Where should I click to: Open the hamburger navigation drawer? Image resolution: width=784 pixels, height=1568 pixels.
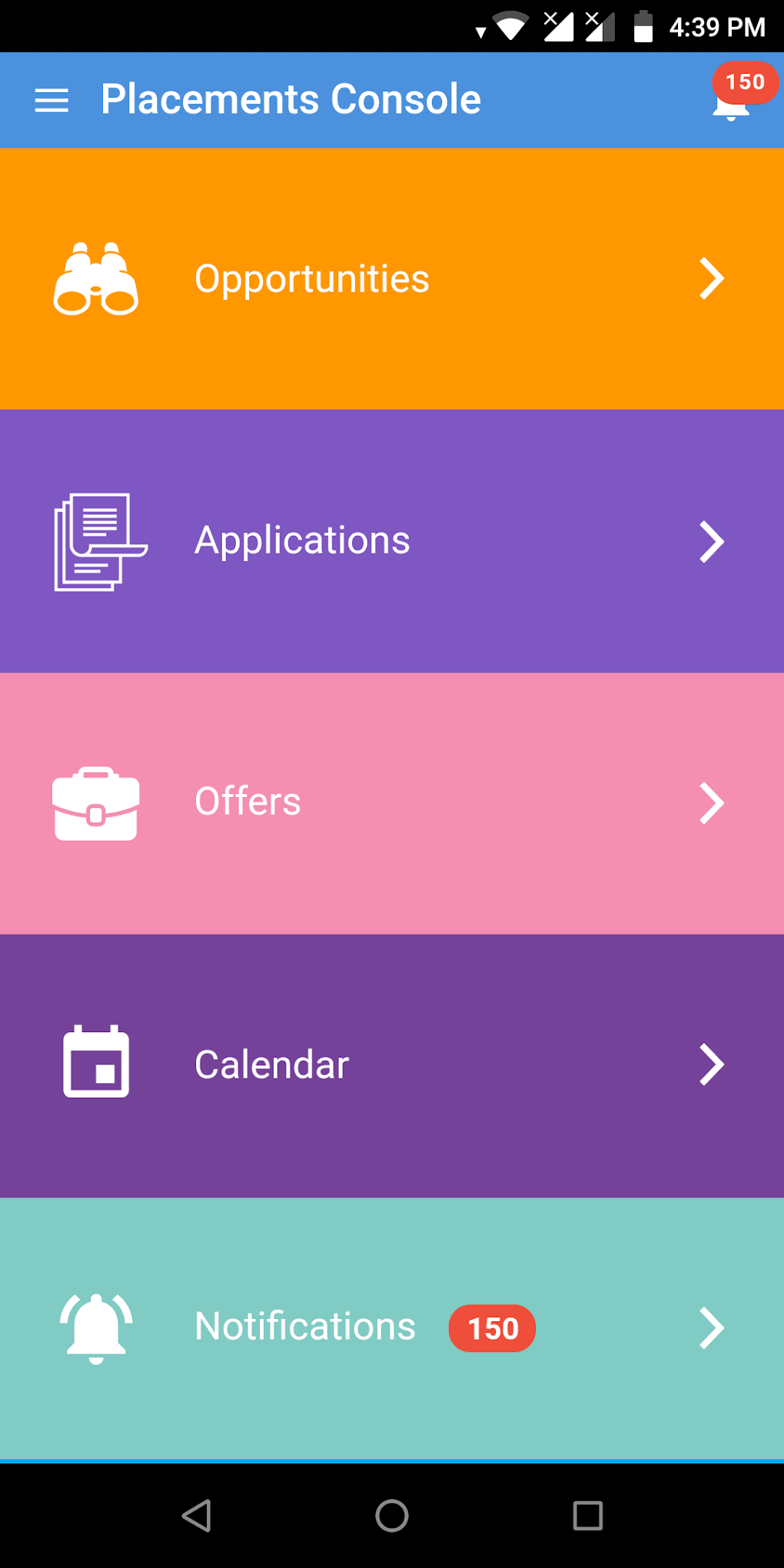(x=51, y=100)
